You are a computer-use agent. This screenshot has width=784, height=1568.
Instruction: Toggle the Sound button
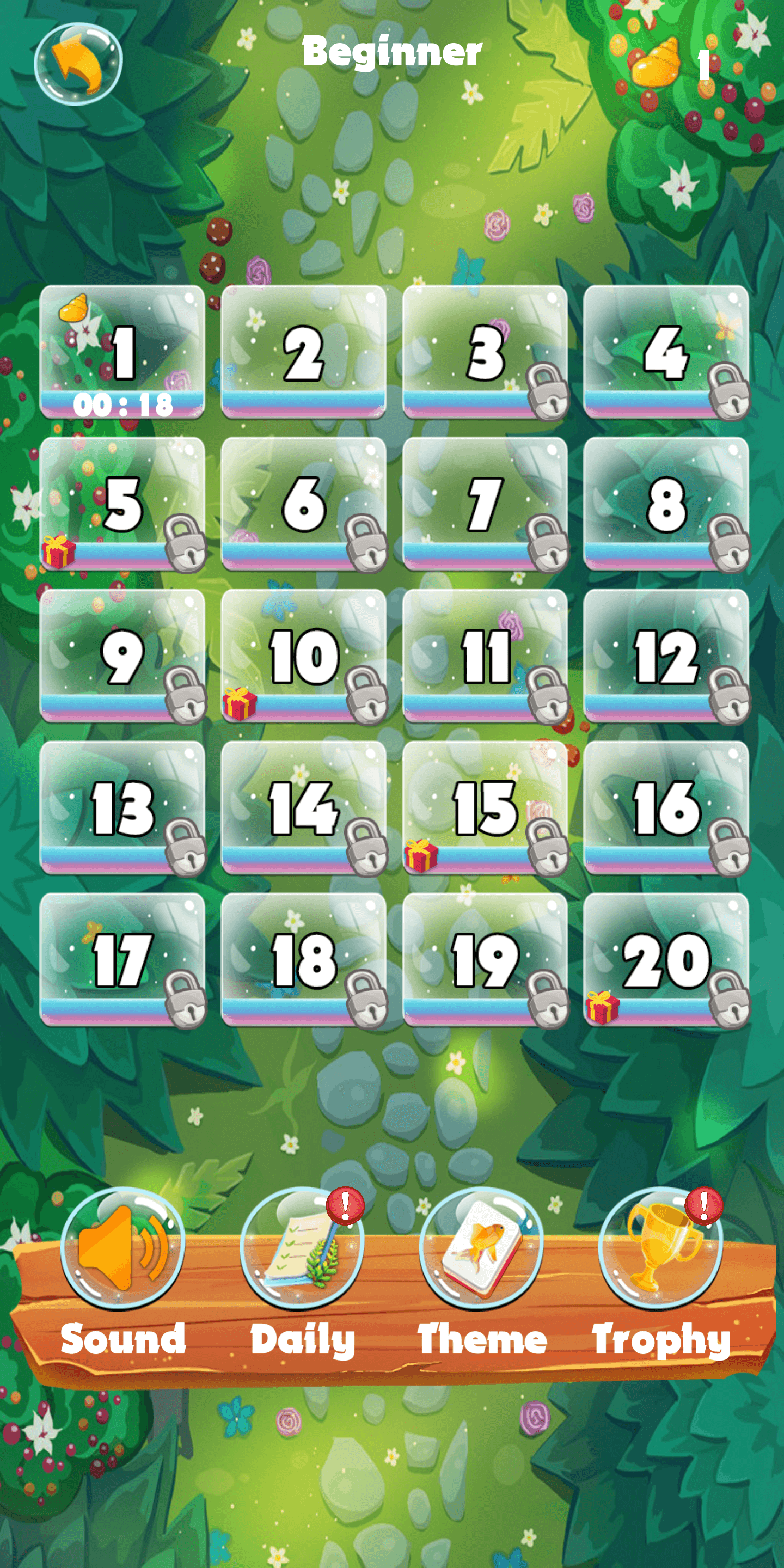pos(122,1248)
